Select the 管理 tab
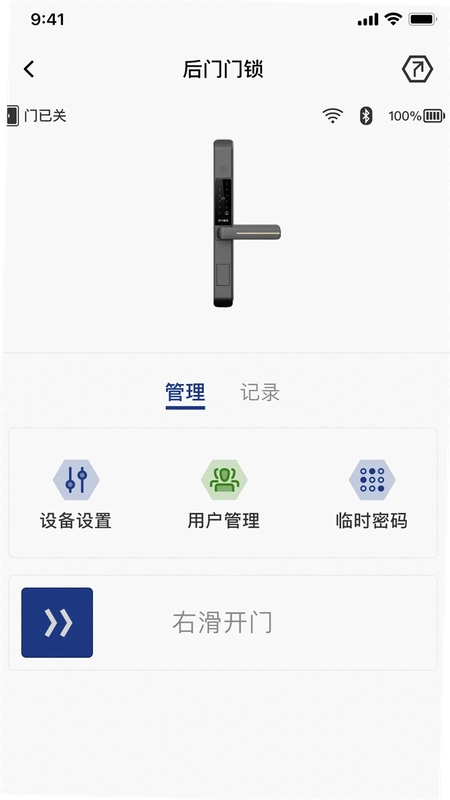 coord(185,393)
